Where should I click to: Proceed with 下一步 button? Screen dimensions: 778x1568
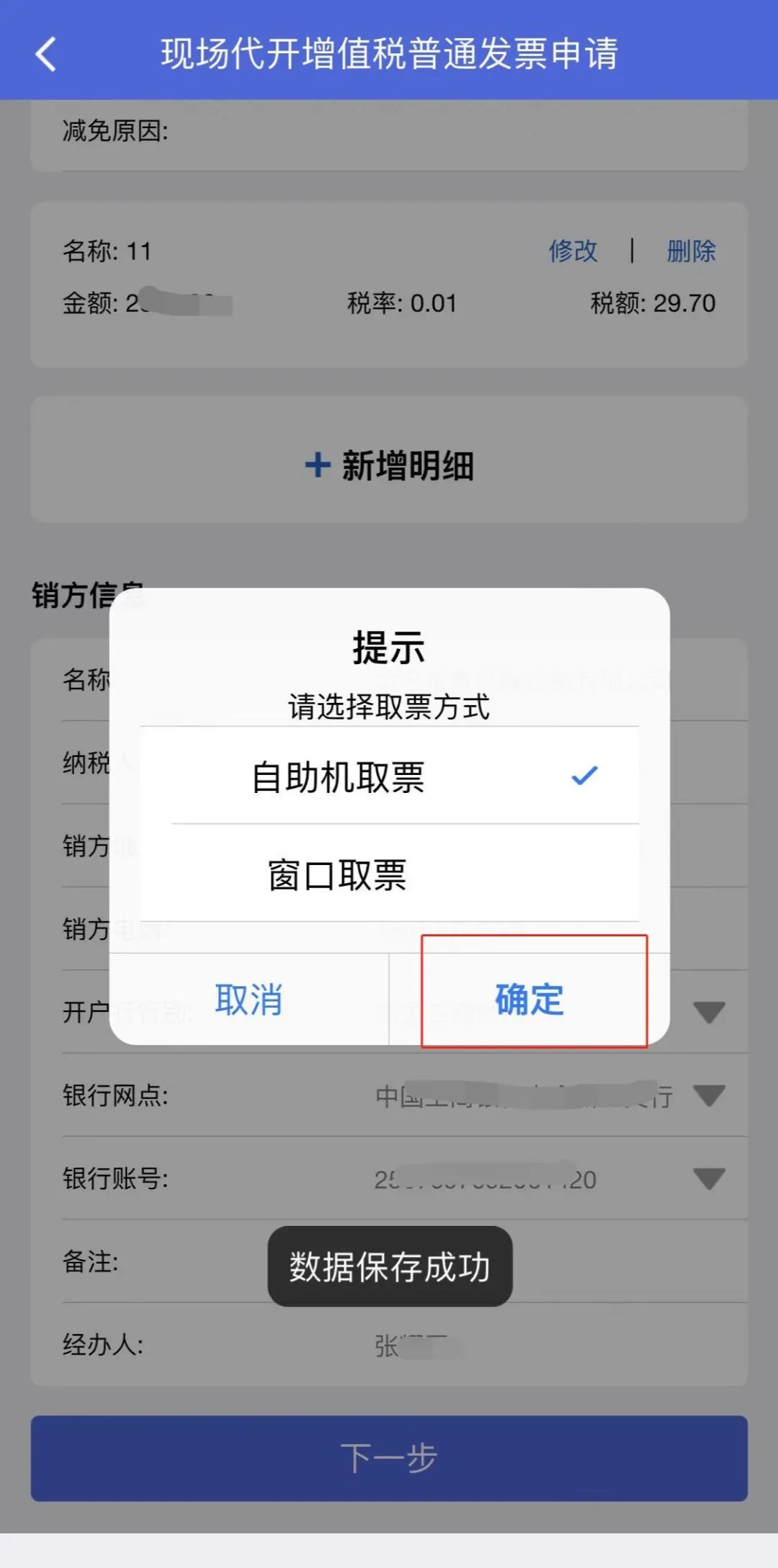(389, 1458)
